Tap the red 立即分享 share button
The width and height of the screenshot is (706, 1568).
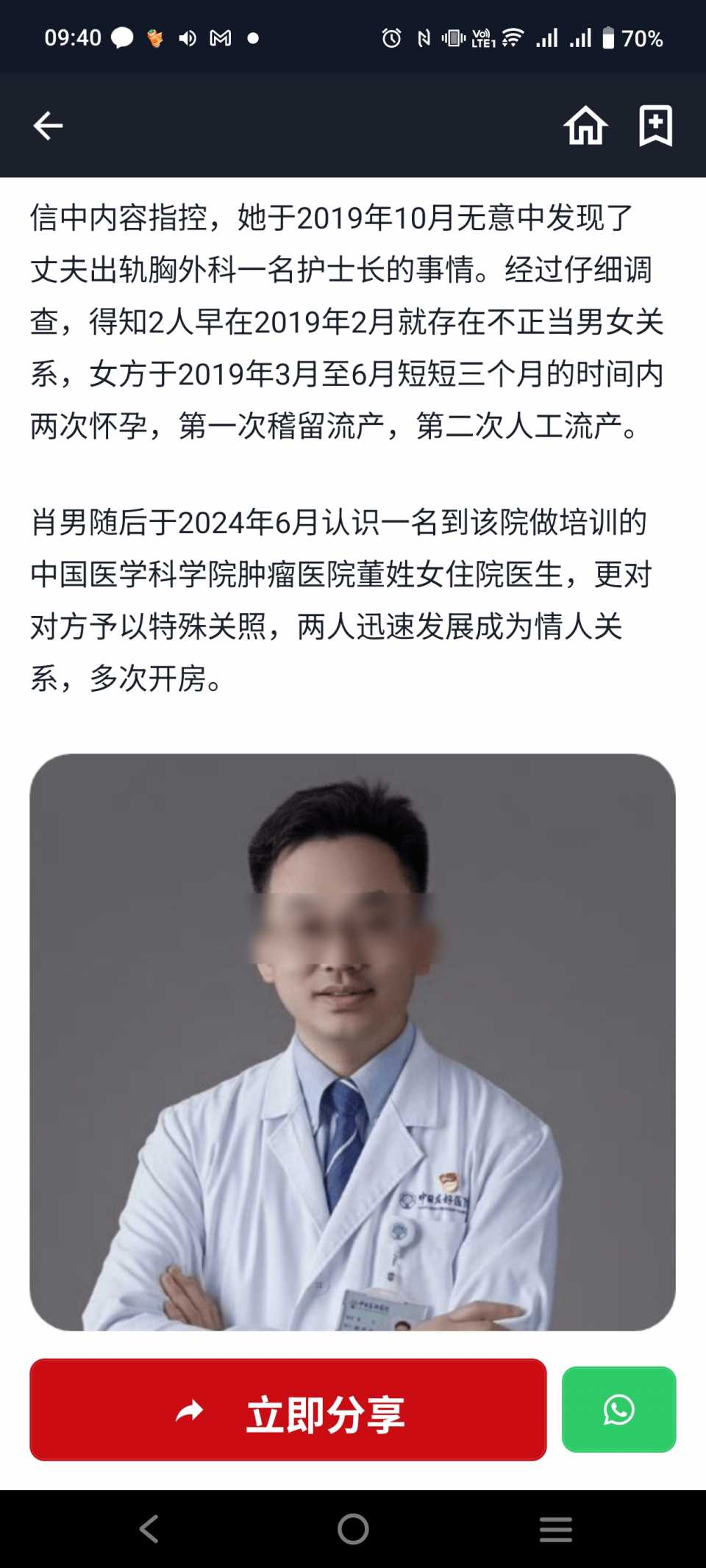[288, 1409]
